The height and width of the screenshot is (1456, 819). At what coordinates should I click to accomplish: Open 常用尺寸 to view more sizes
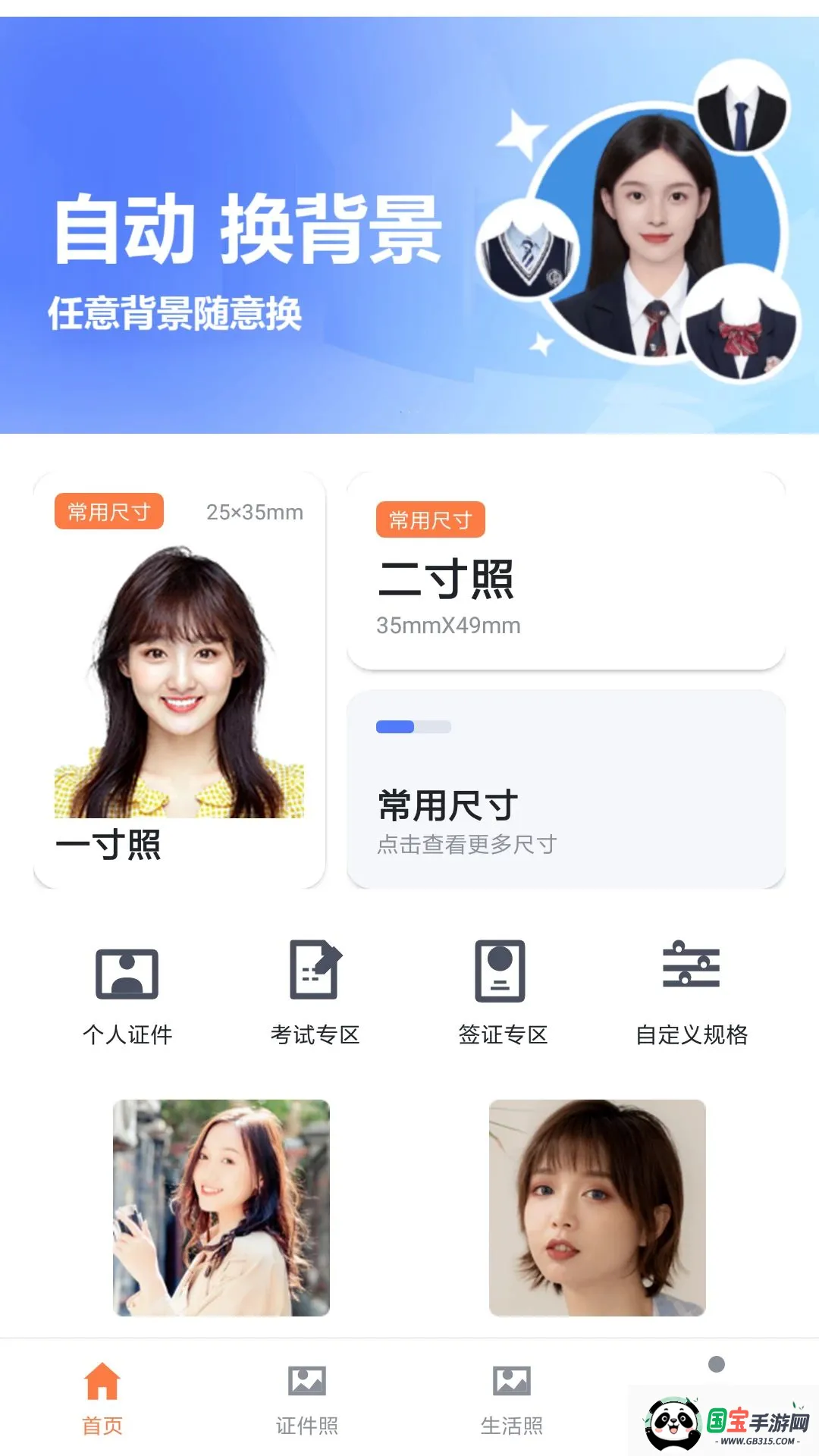click(566, 789)
